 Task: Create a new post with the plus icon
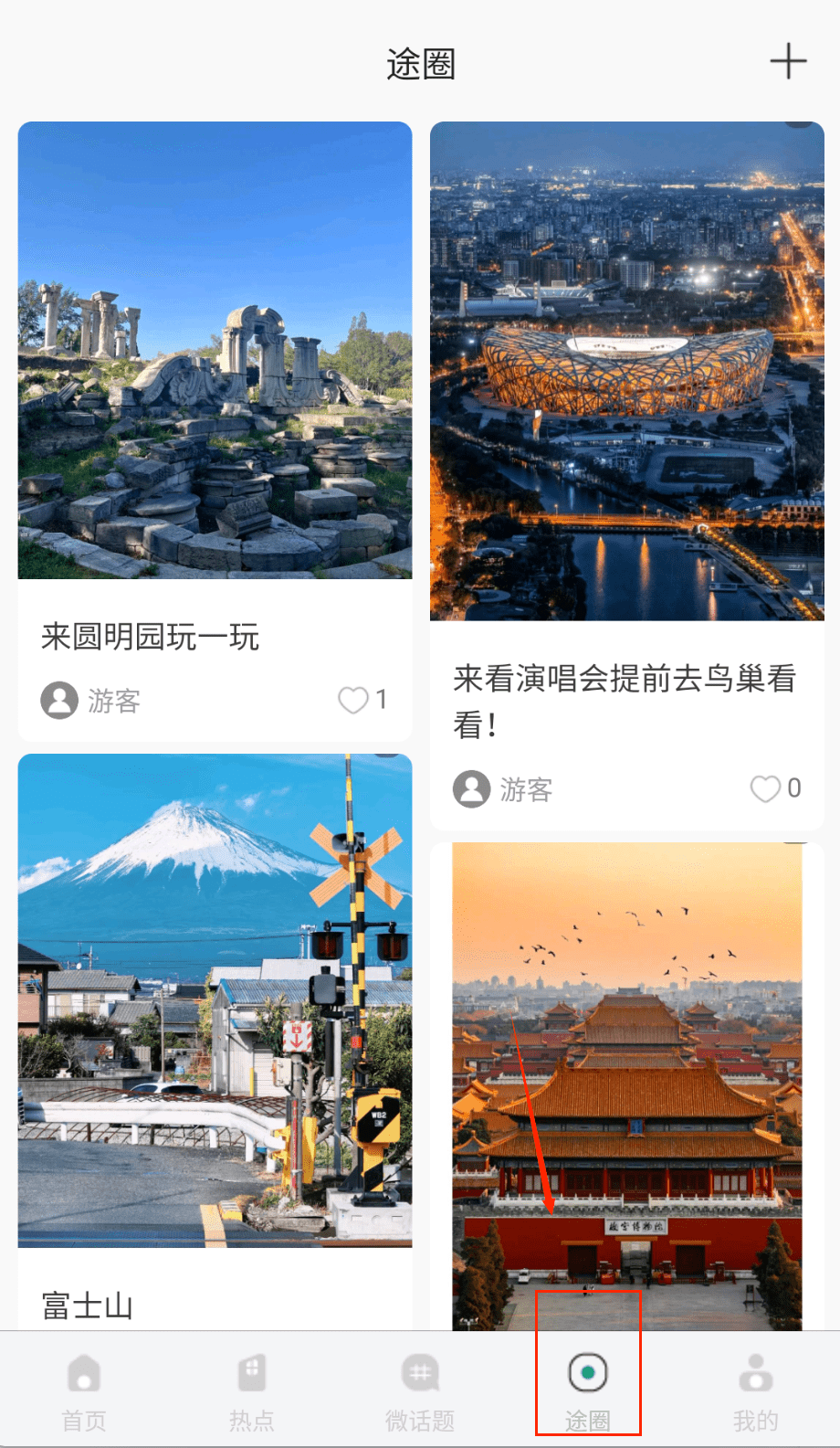[788, 62]
